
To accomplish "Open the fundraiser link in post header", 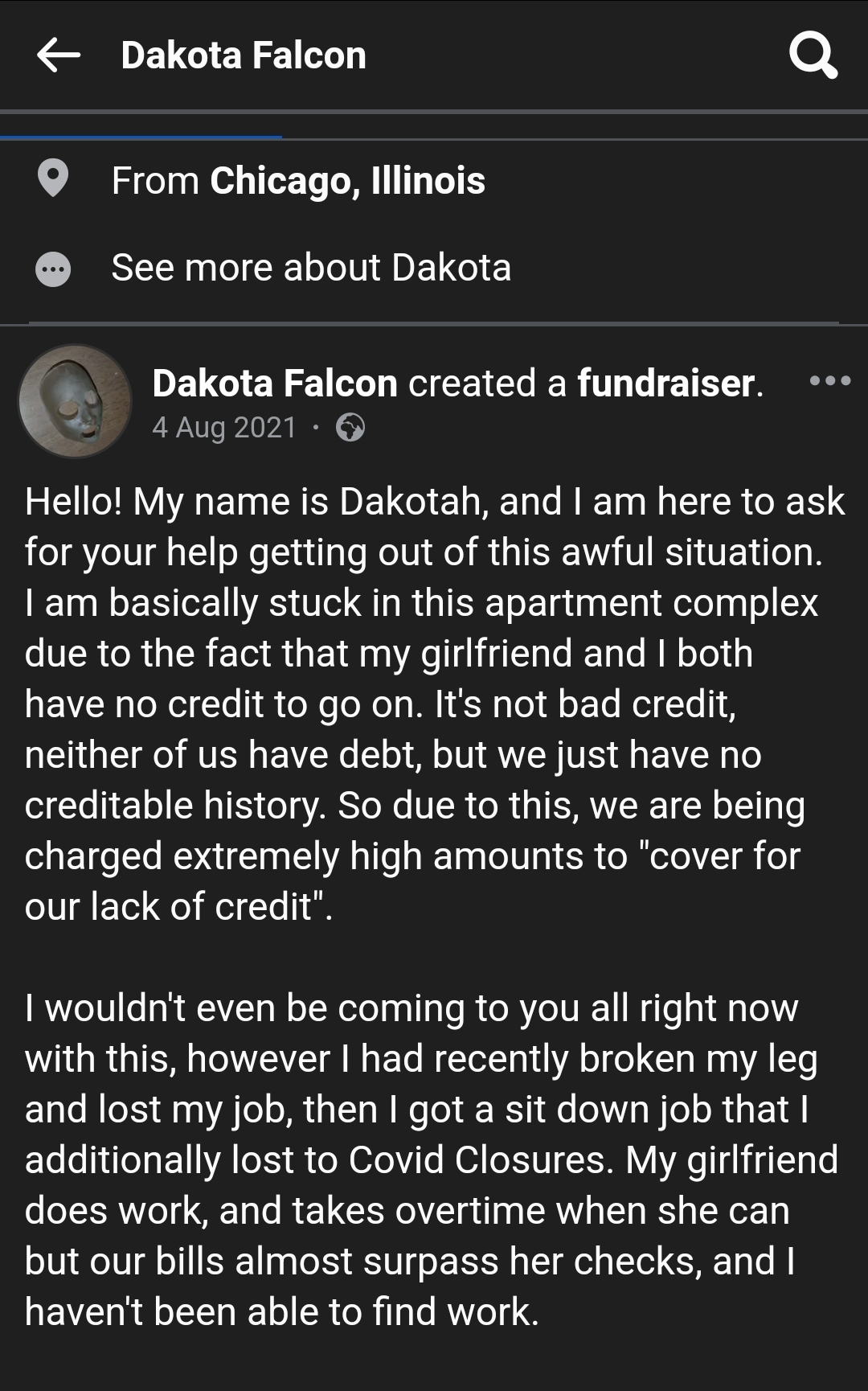I will 666,383.
